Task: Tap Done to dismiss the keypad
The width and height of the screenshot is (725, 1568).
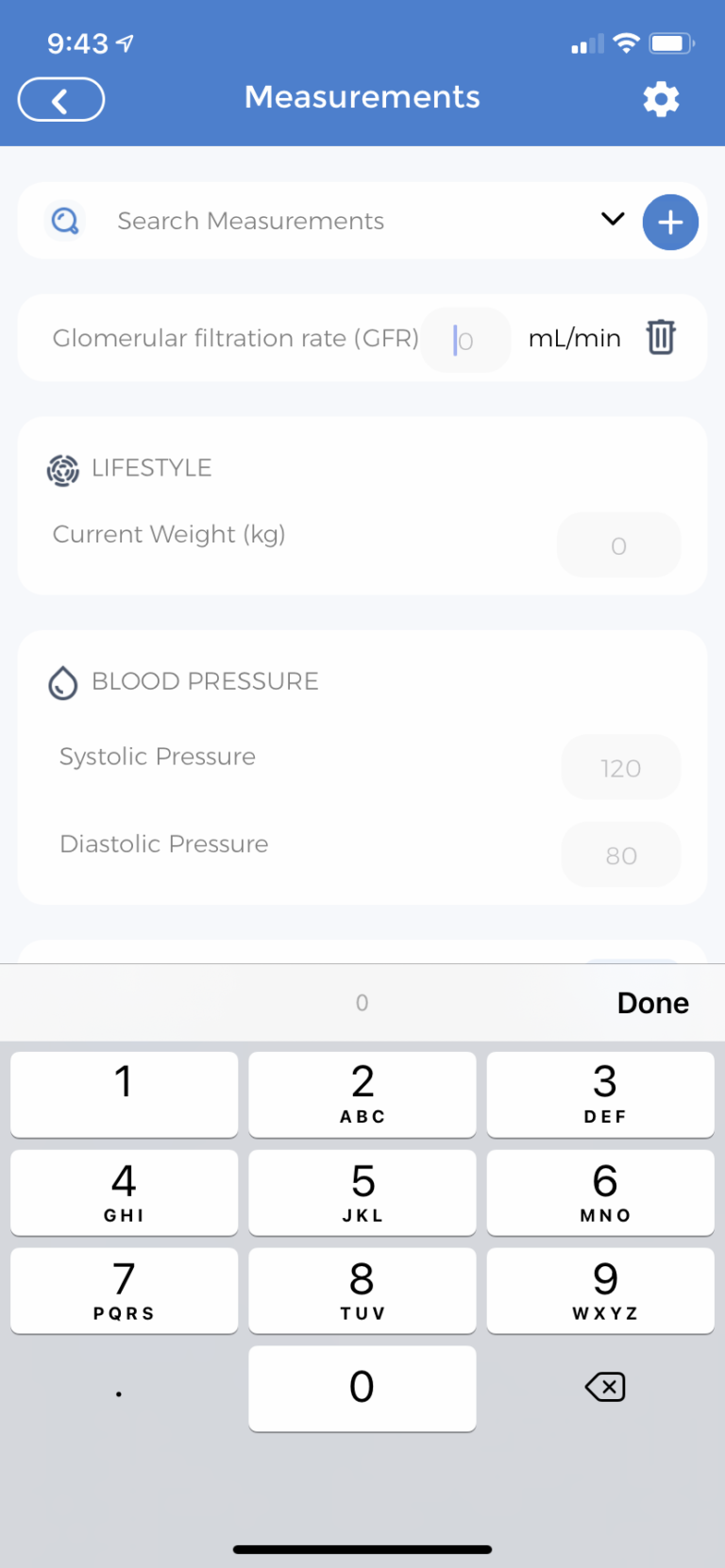Action: point(652,1002)
